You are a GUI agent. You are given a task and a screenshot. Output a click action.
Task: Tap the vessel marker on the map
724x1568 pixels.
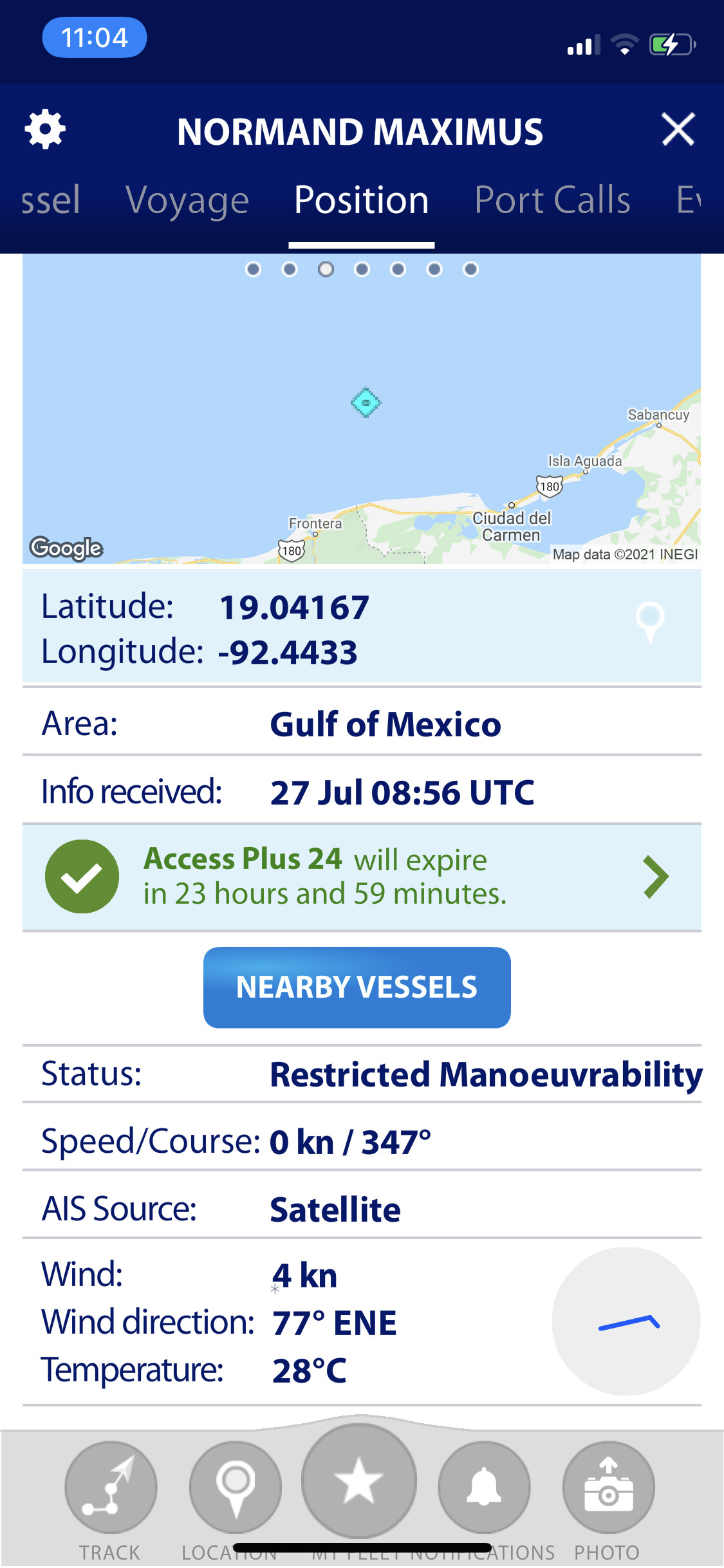point(366,403)
